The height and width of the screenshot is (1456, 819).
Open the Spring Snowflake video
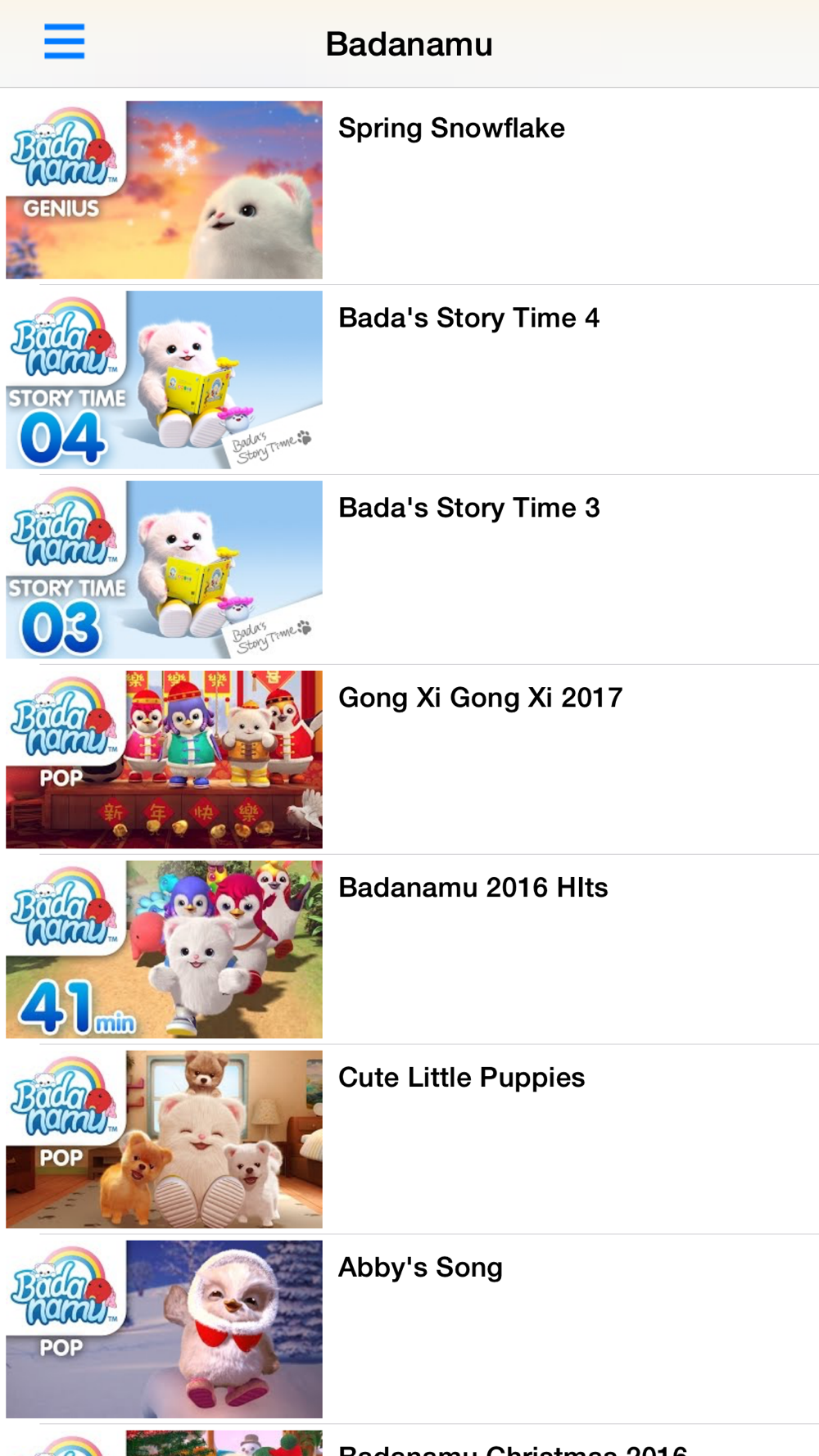(x=409, y=189)
